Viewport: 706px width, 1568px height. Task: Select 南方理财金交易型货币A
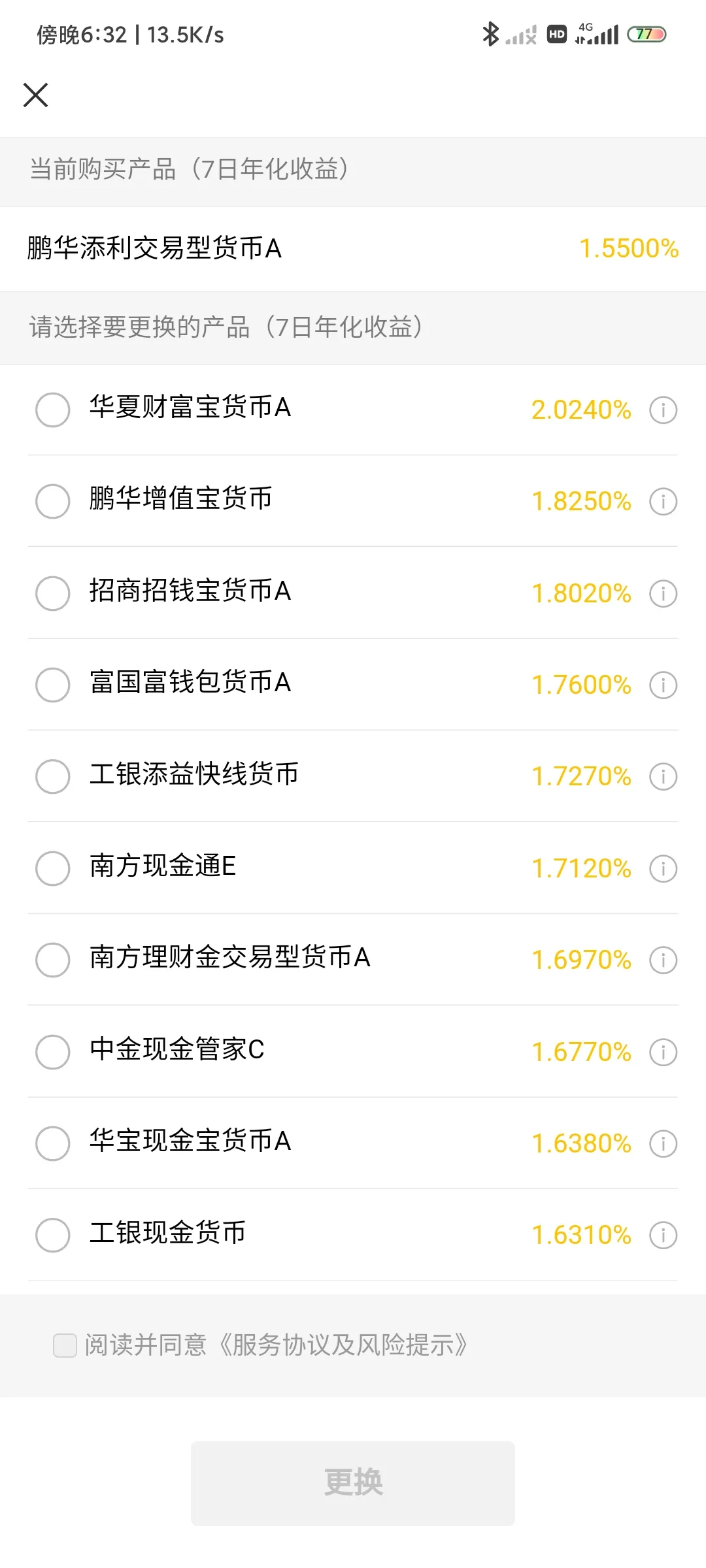[53, 960]
